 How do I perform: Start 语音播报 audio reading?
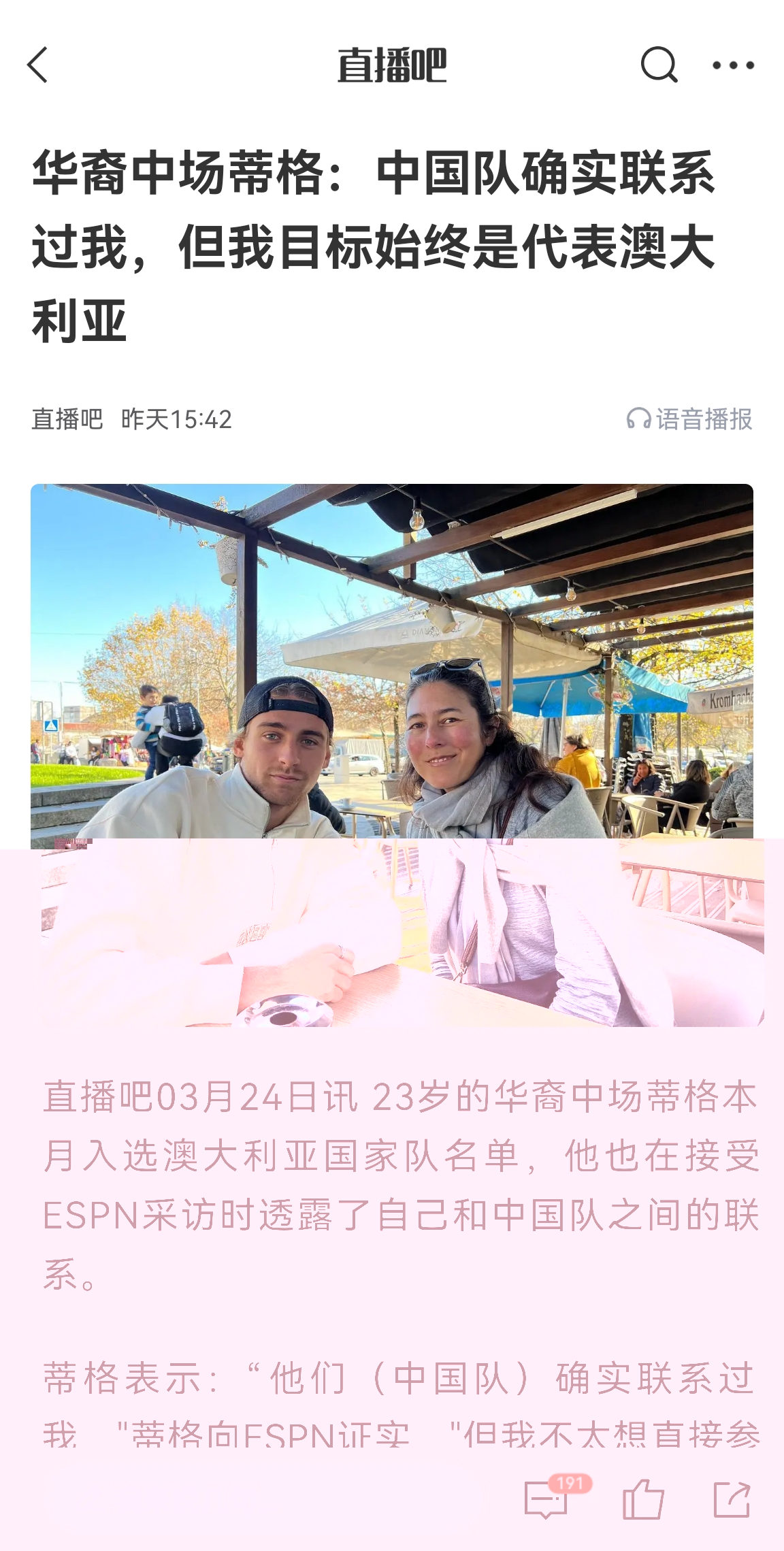pos(689,419)
